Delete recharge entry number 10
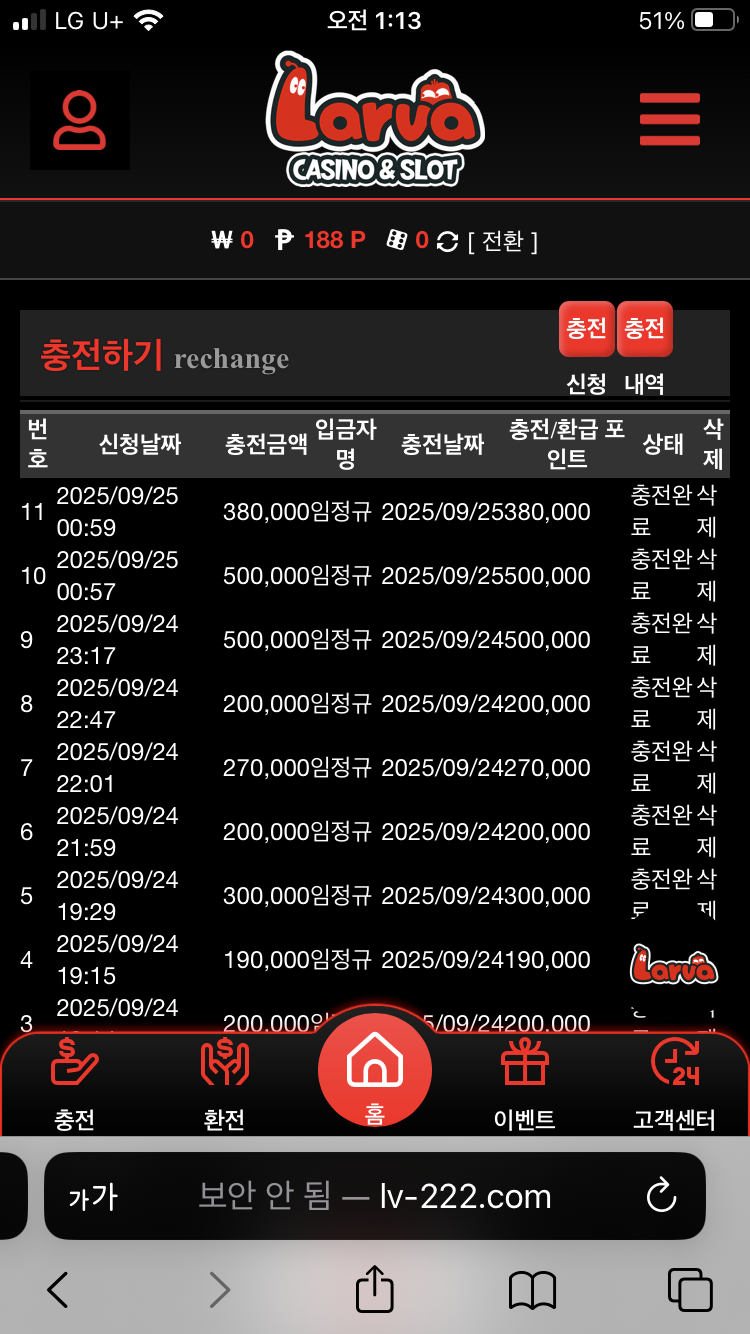Viewport: 750px width, 1334px height. pos(707,575)
